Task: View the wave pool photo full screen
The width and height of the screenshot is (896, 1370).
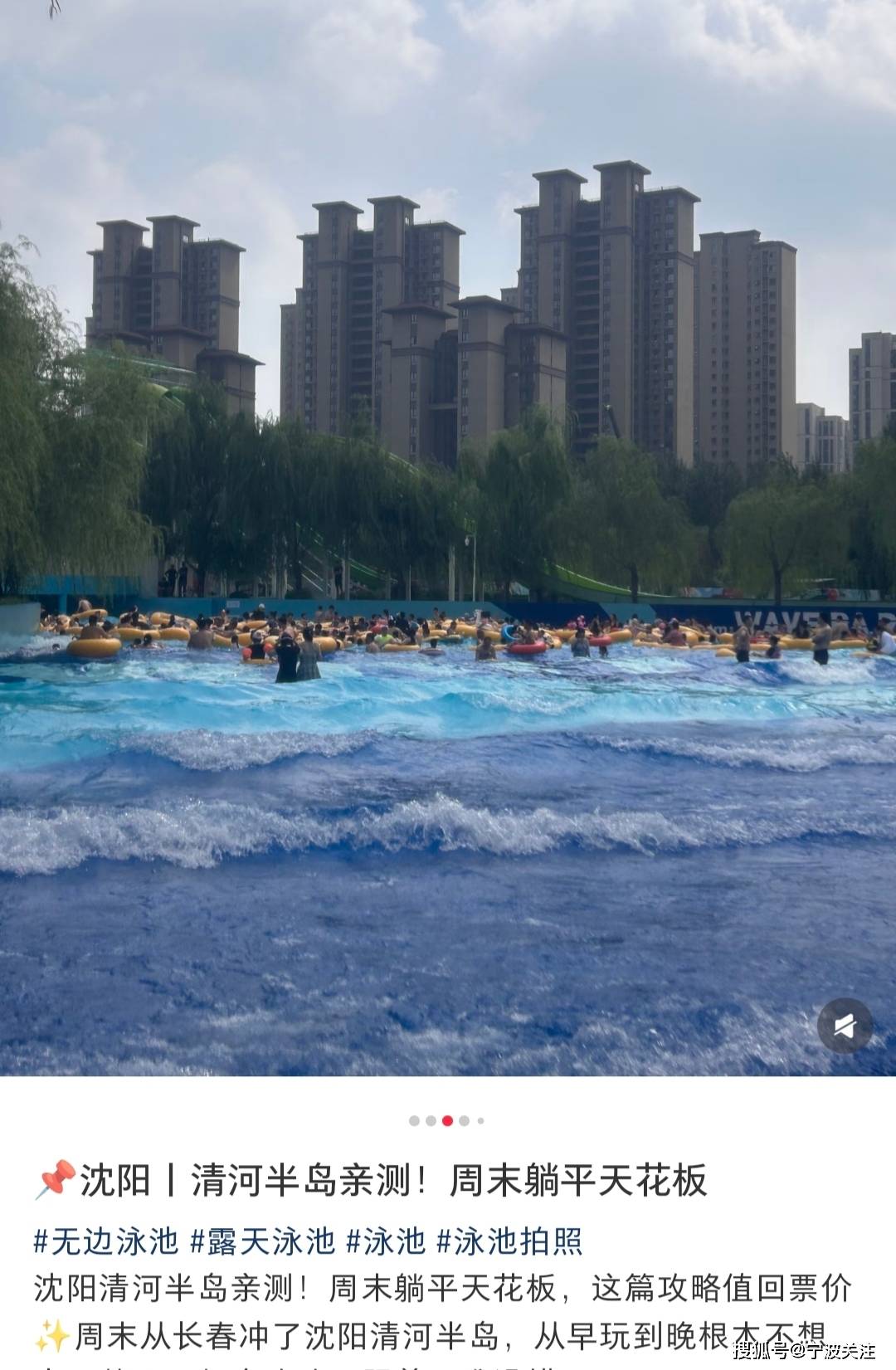Action: point(448,539)
